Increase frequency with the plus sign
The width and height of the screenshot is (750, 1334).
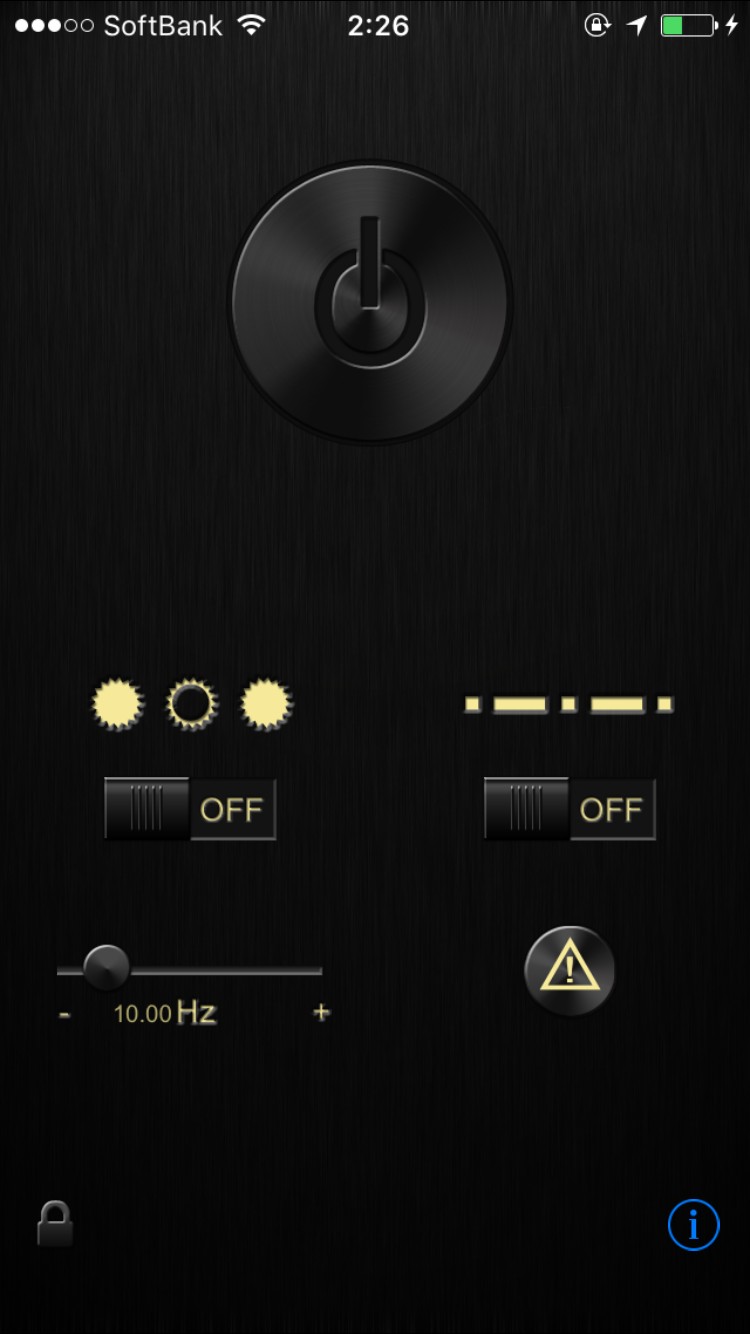point(321,1012)
